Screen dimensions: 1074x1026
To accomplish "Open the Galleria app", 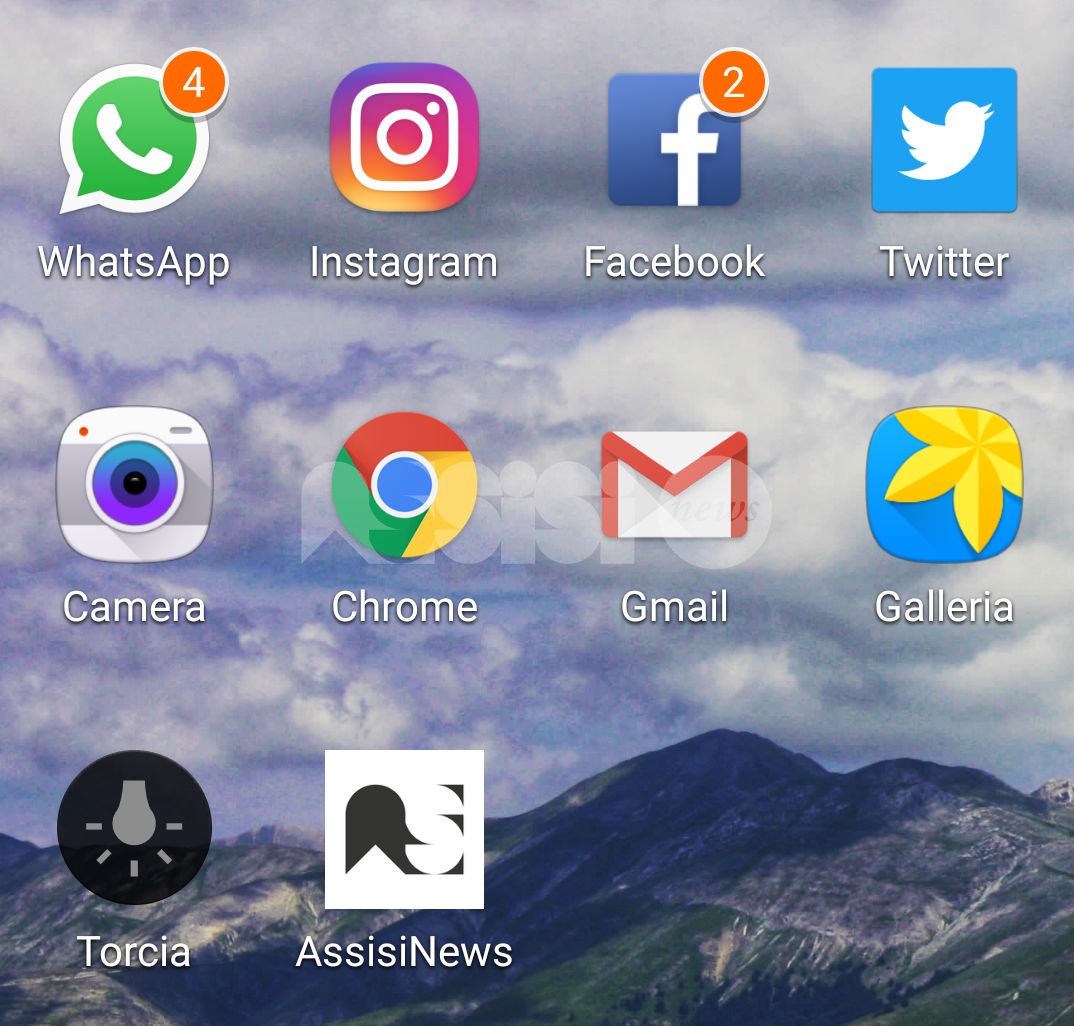I will 944,485.
